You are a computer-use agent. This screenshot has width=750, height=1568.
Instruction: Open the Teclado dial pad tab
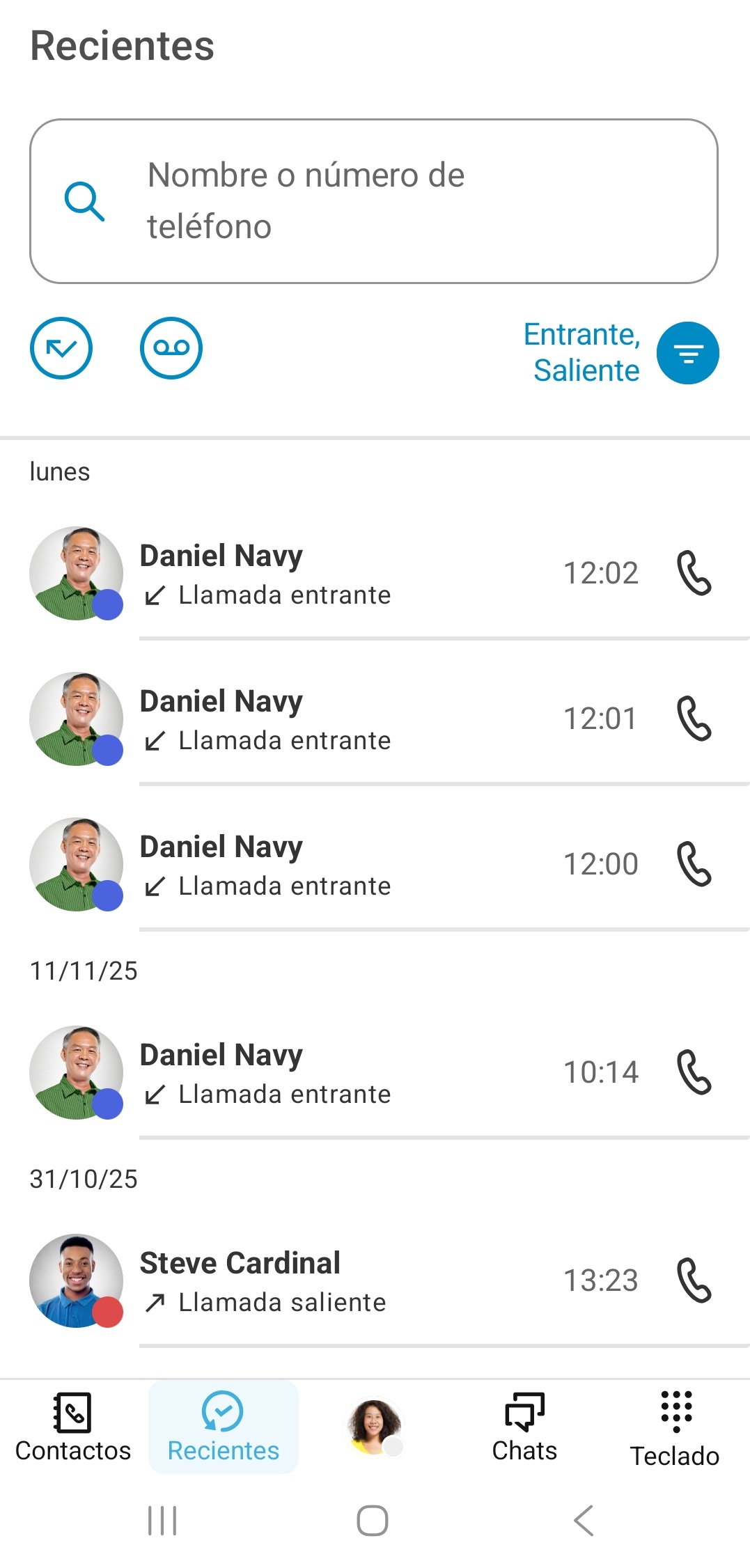coord(675,1426)
